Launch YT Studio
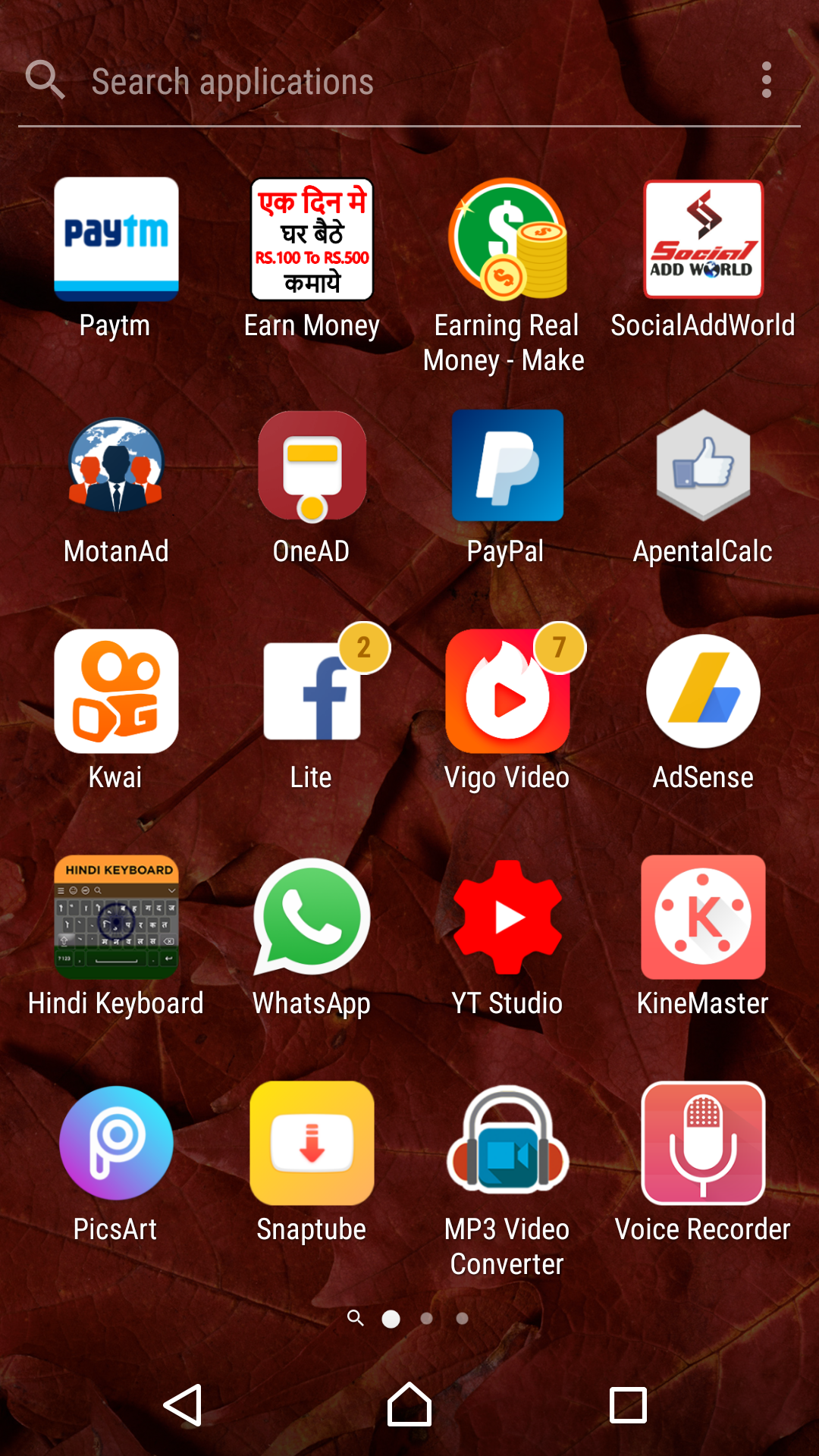The width and height of the screenshot is (819, 1456). point(507,917)
